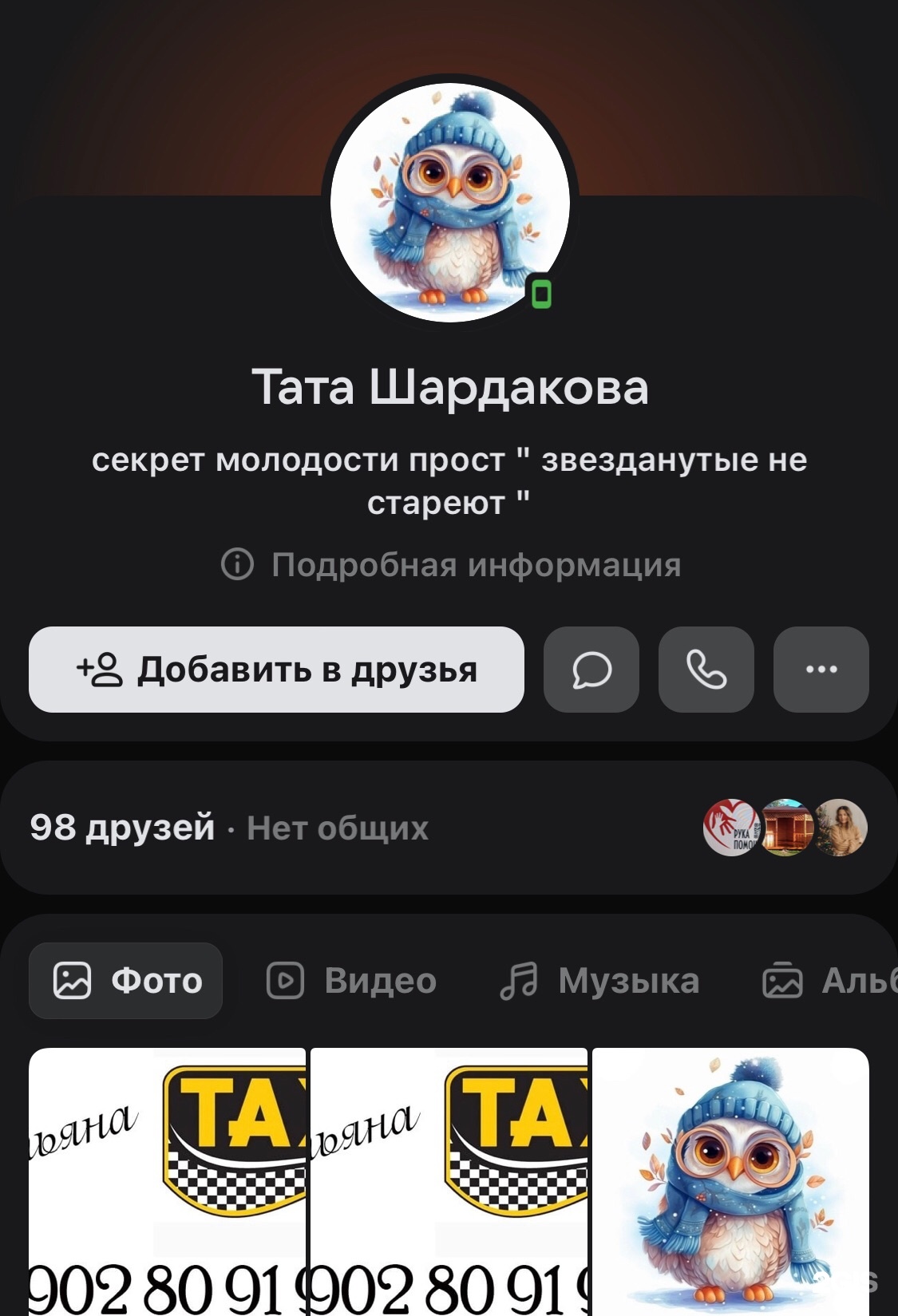Select the Фото tab
Image resolution: width=898 pixels, height=1316 pixels.
pos(126,981)
